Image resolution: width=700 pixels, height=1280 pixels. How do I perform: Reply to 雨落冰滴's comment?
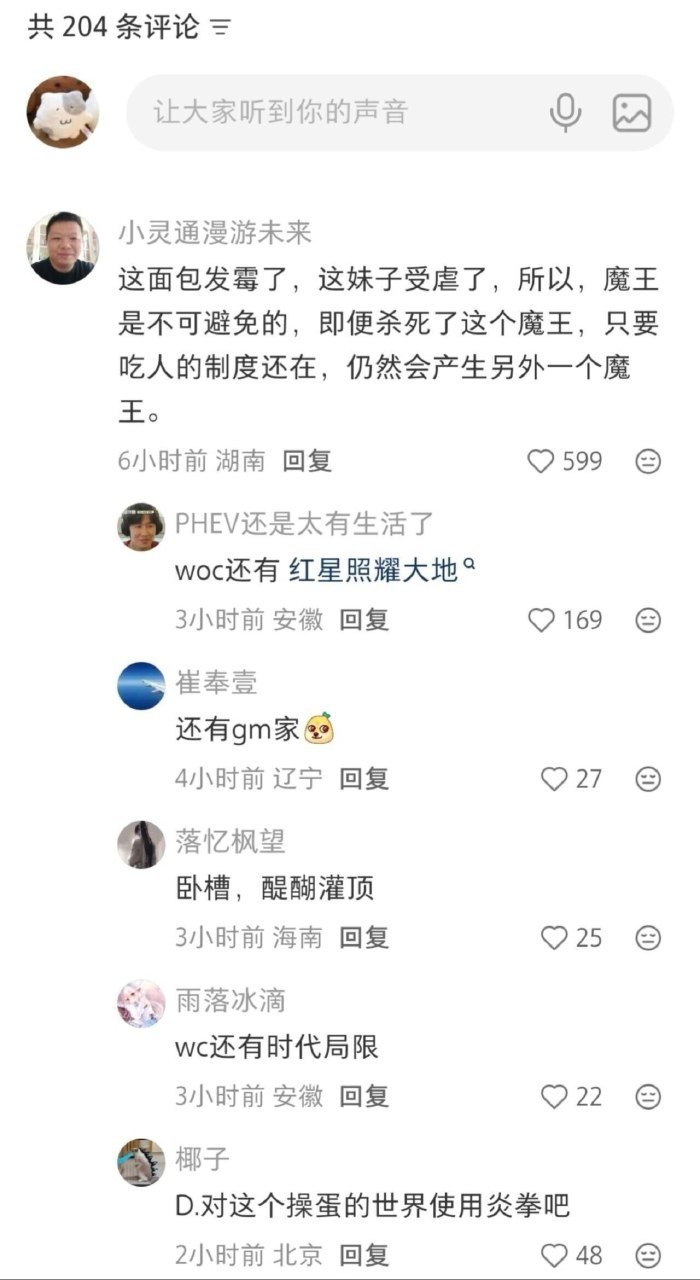364,1097
